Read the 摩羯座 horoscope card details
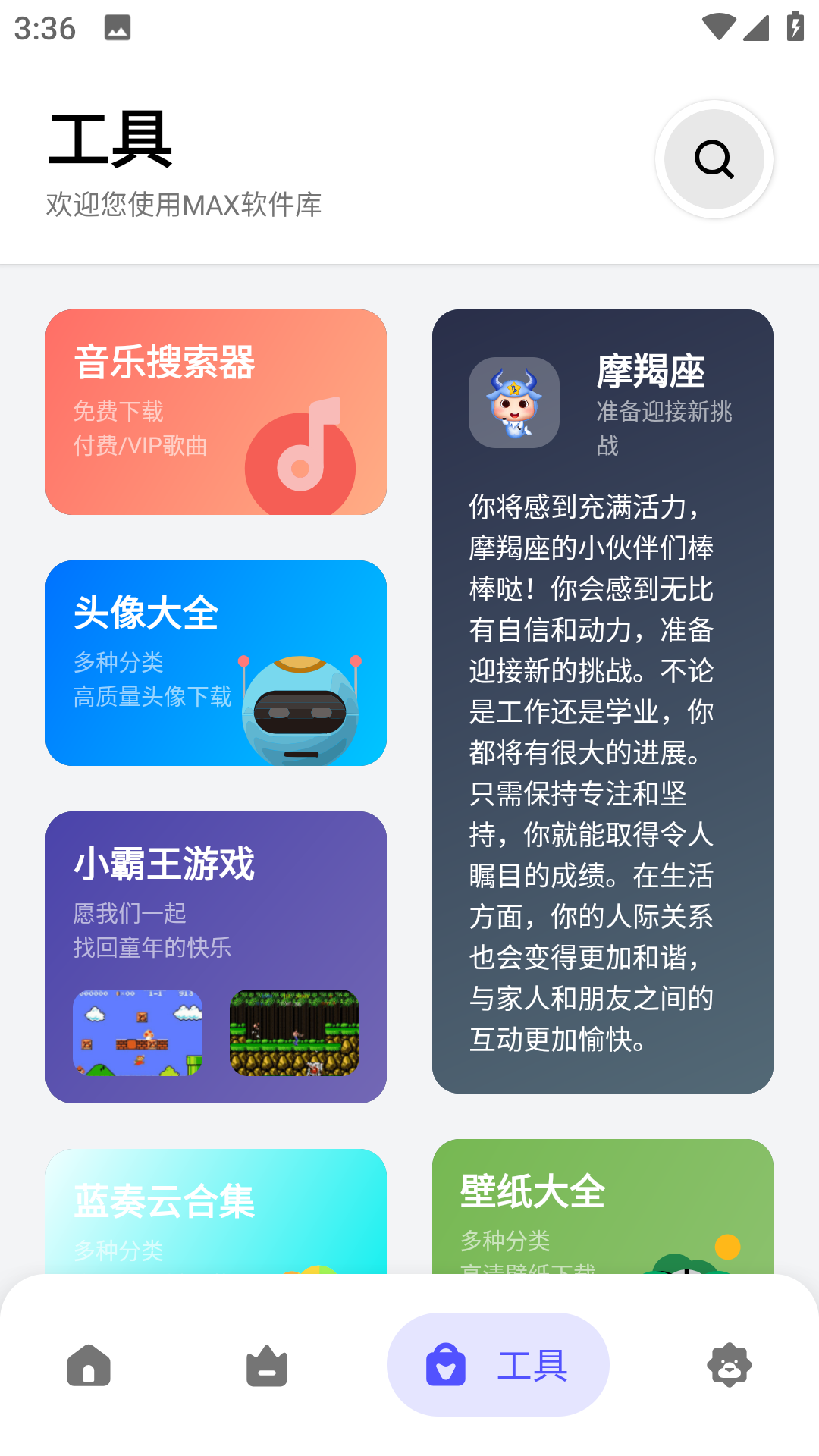819x1456 pixels. point(602,773)
